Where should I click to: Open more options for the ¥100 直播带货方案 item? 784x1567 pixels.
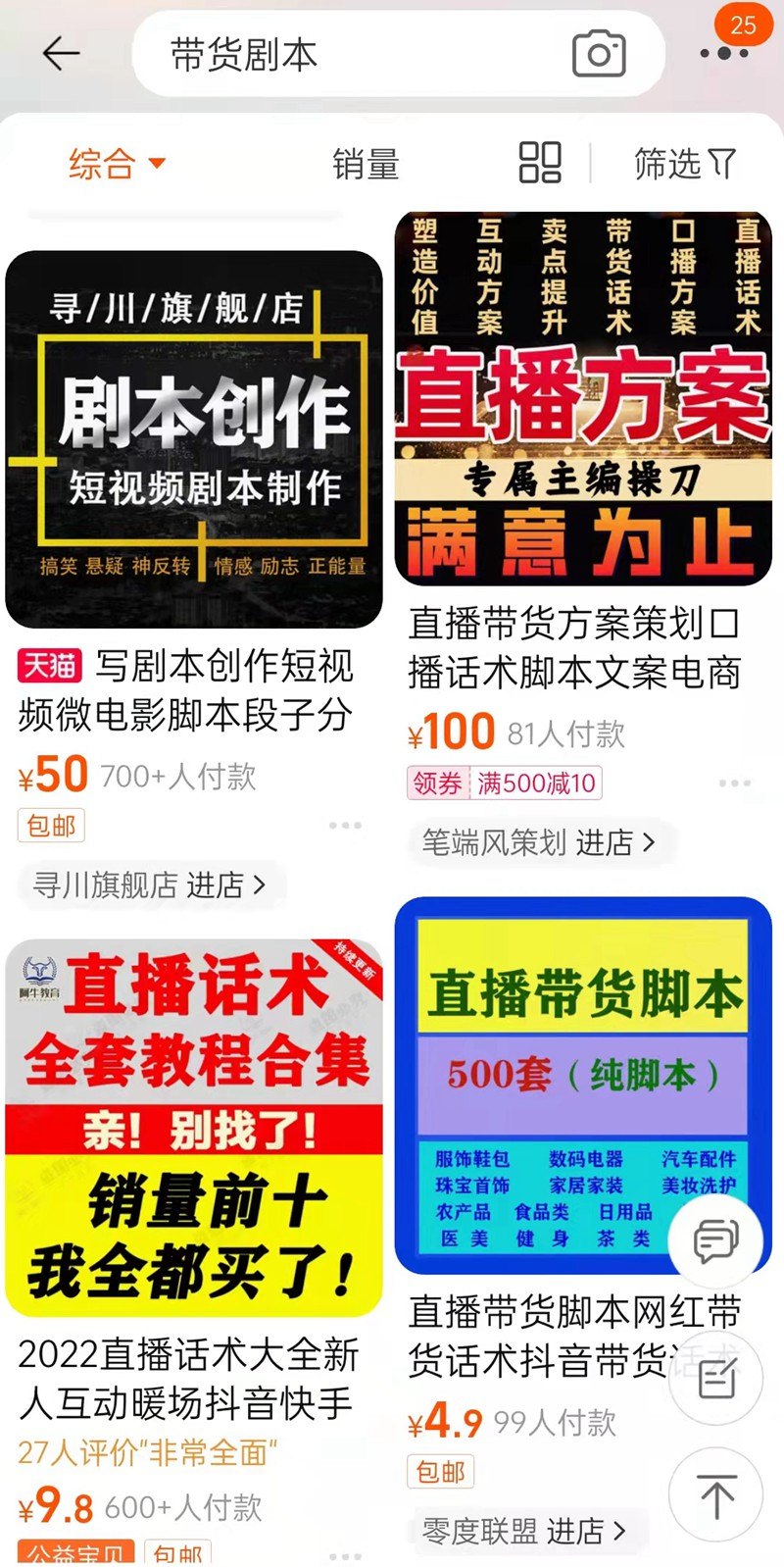click(734, 783)
